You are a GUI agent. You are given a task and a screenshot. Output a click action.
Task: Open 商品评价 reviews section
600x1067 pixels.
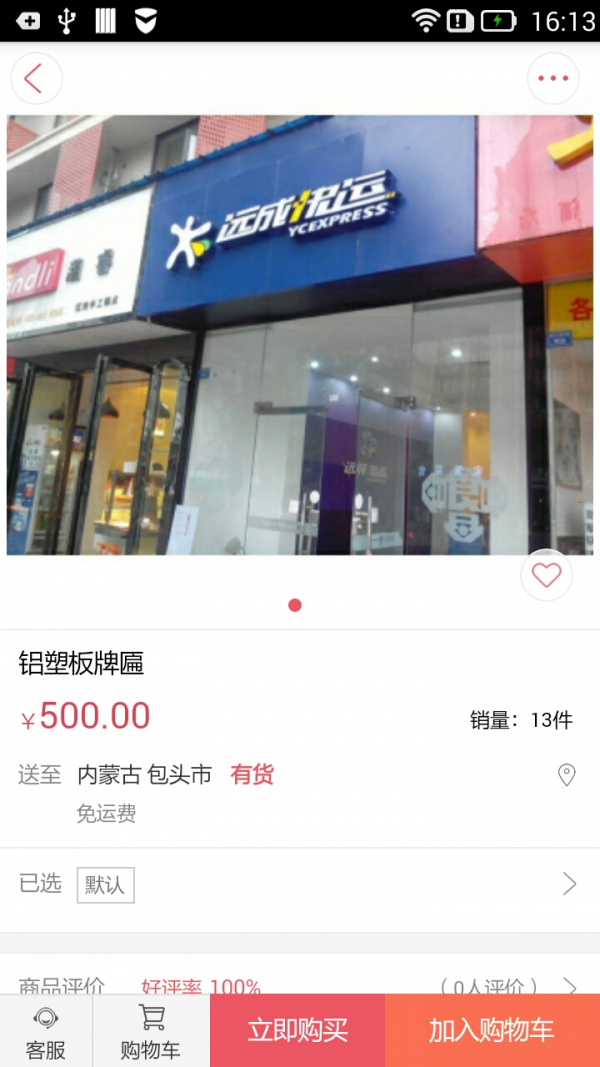[x=300, y=985]
